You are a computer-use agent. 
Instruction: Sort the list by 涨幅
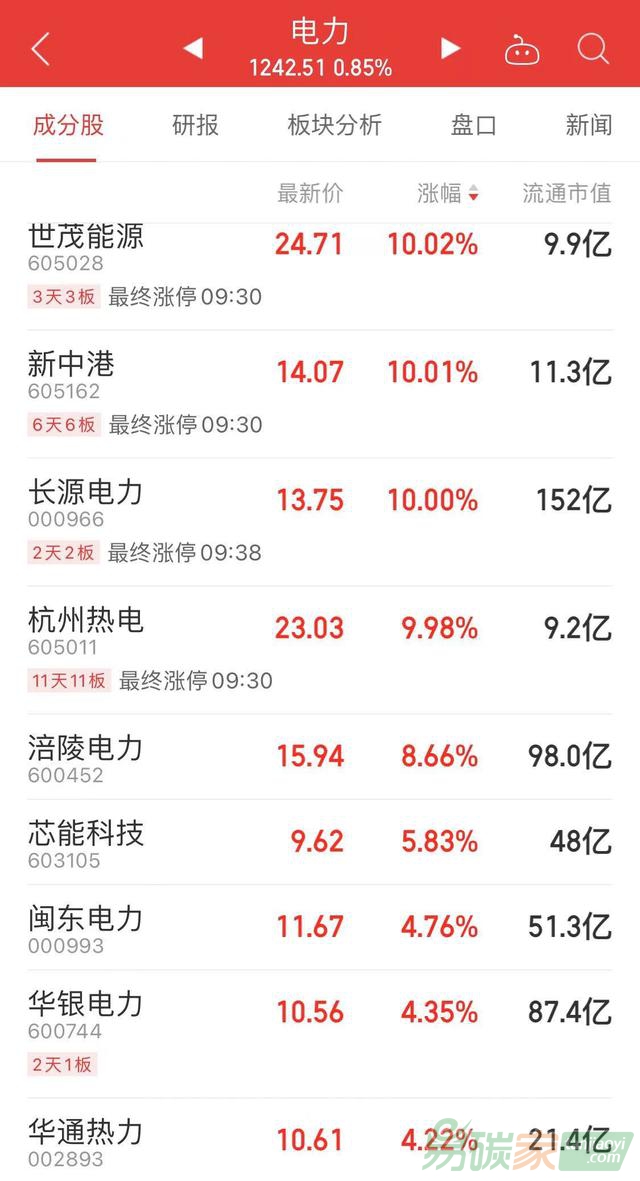click(x=447, y=193)
